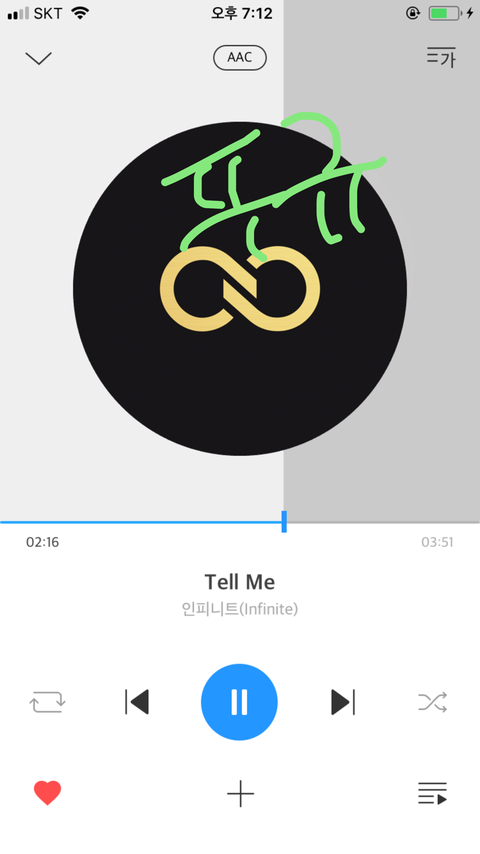Screen dimensions: 480x854
Task: Skip to the next track
Action: point(343,702)
